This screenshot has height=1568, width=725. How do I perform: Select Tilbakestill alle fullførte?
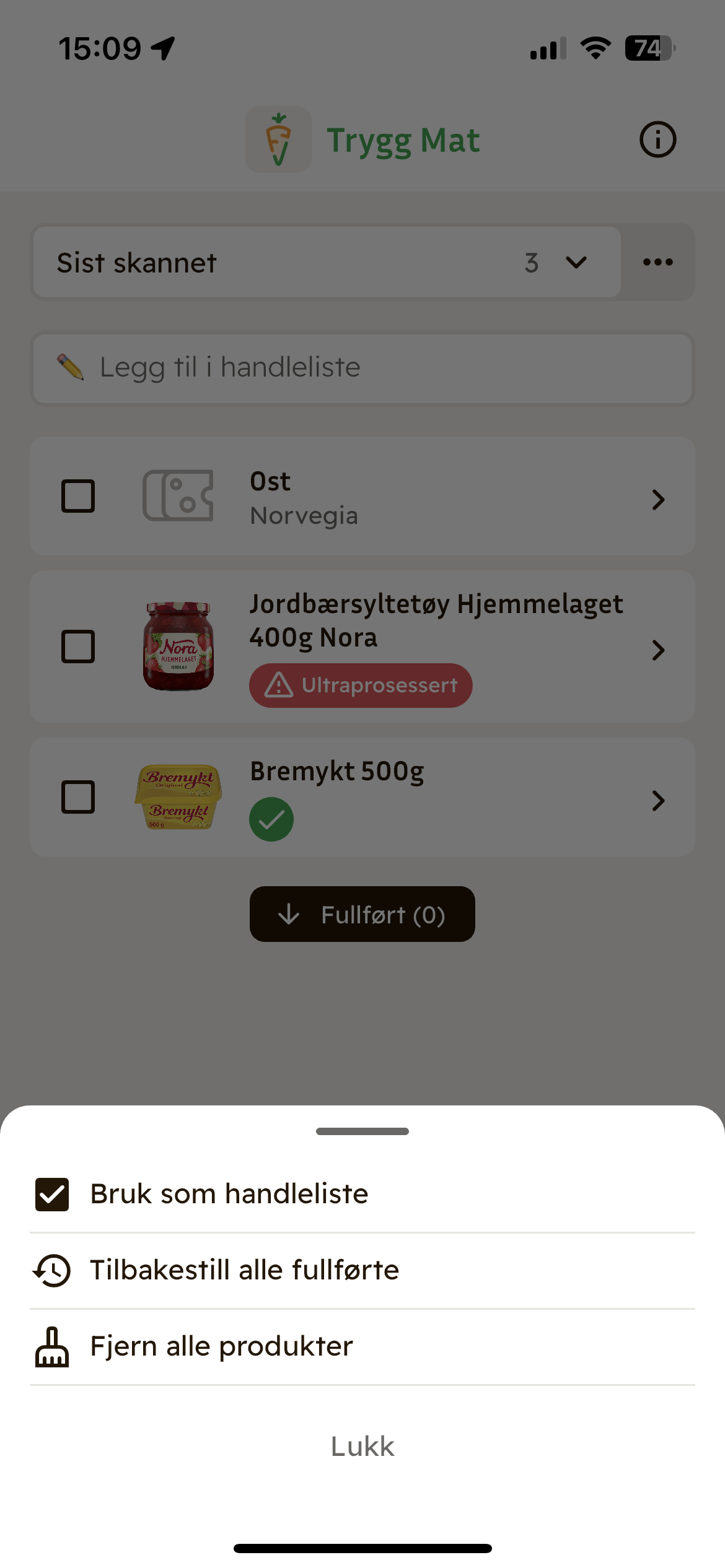tap(244, 1270)
